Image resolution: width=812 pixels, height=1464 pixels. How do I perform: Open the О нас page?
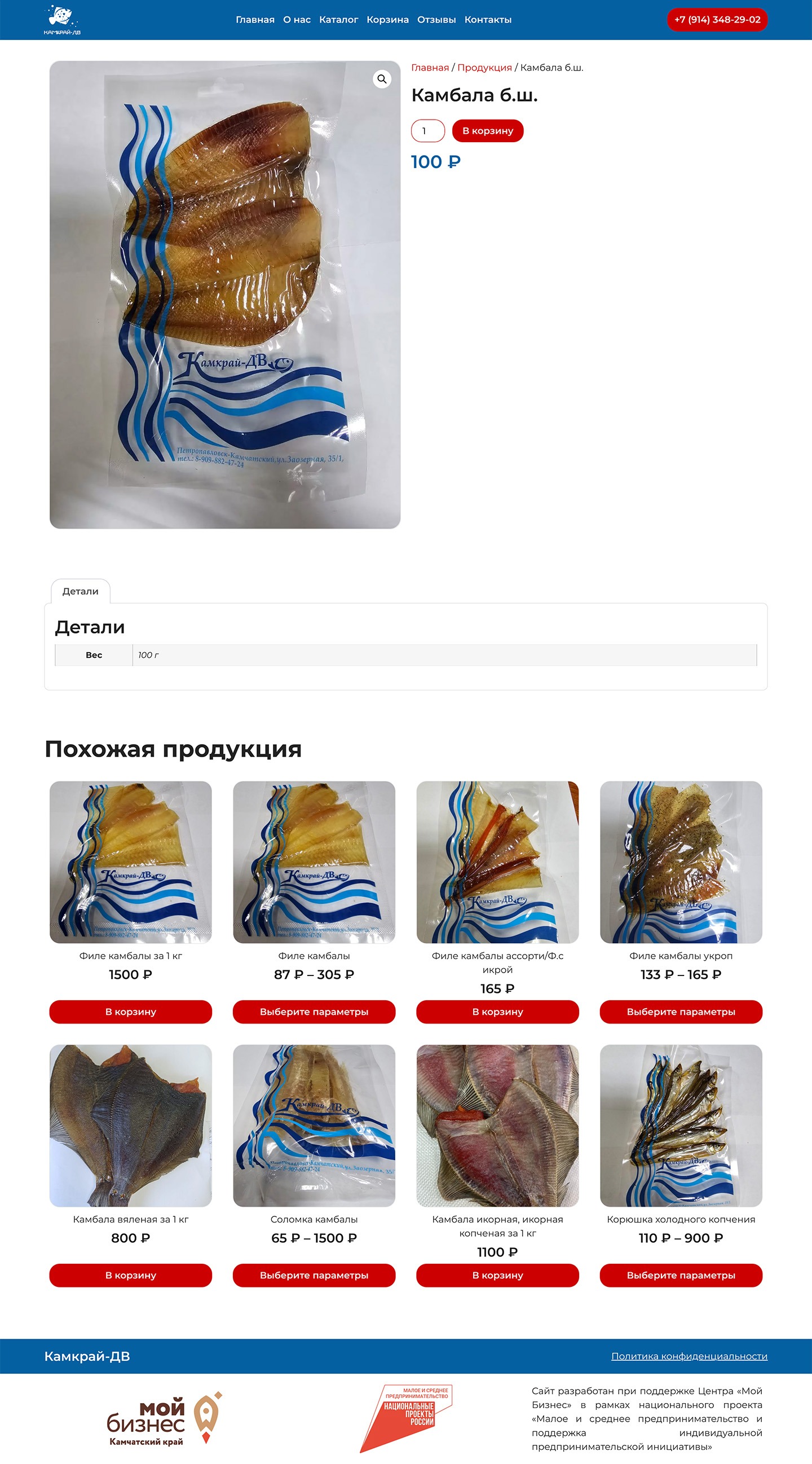[297, 19]
